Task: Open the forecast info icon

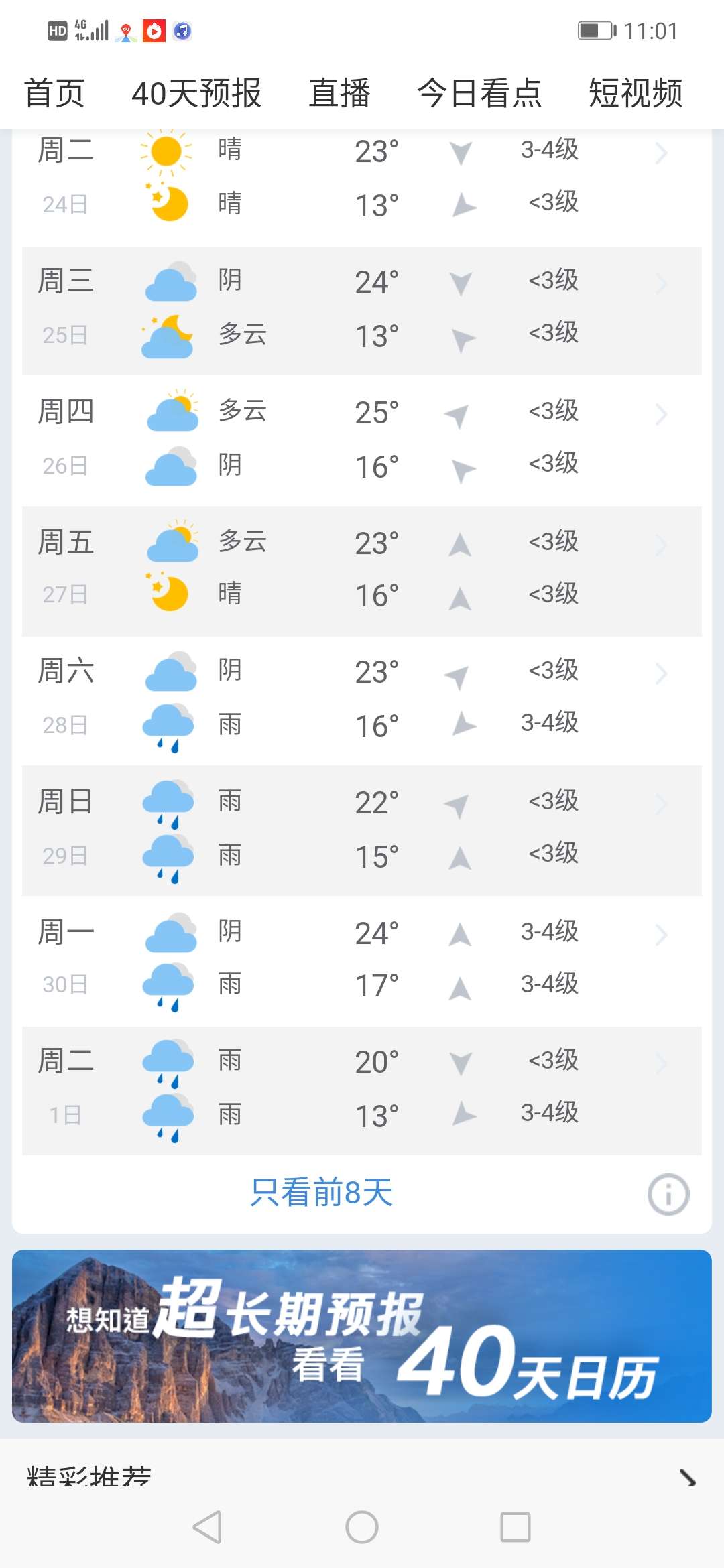Action: [x=668, y=1194]
